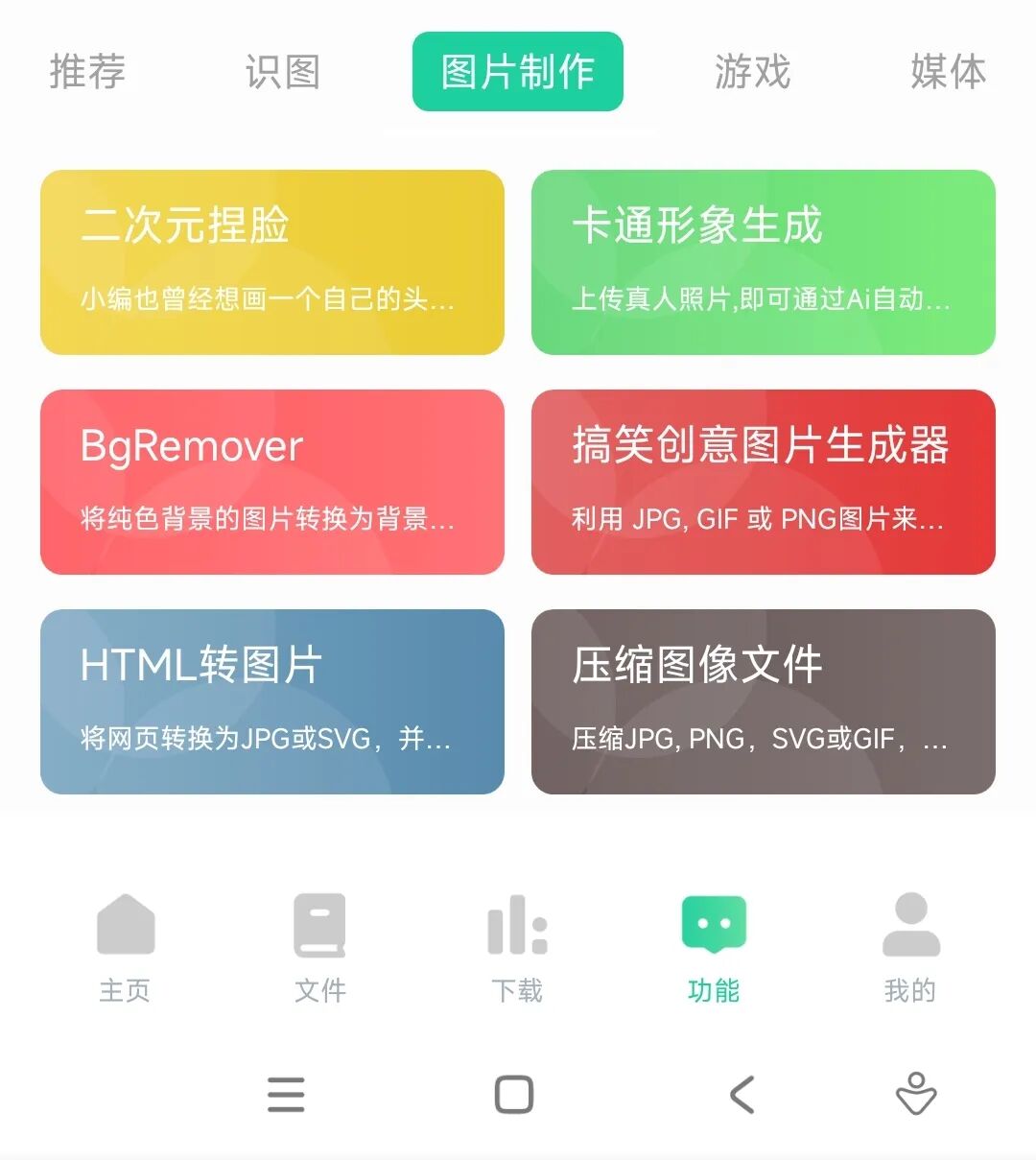
Task: Tap the system home button
Action: [x=514, y=1094]
